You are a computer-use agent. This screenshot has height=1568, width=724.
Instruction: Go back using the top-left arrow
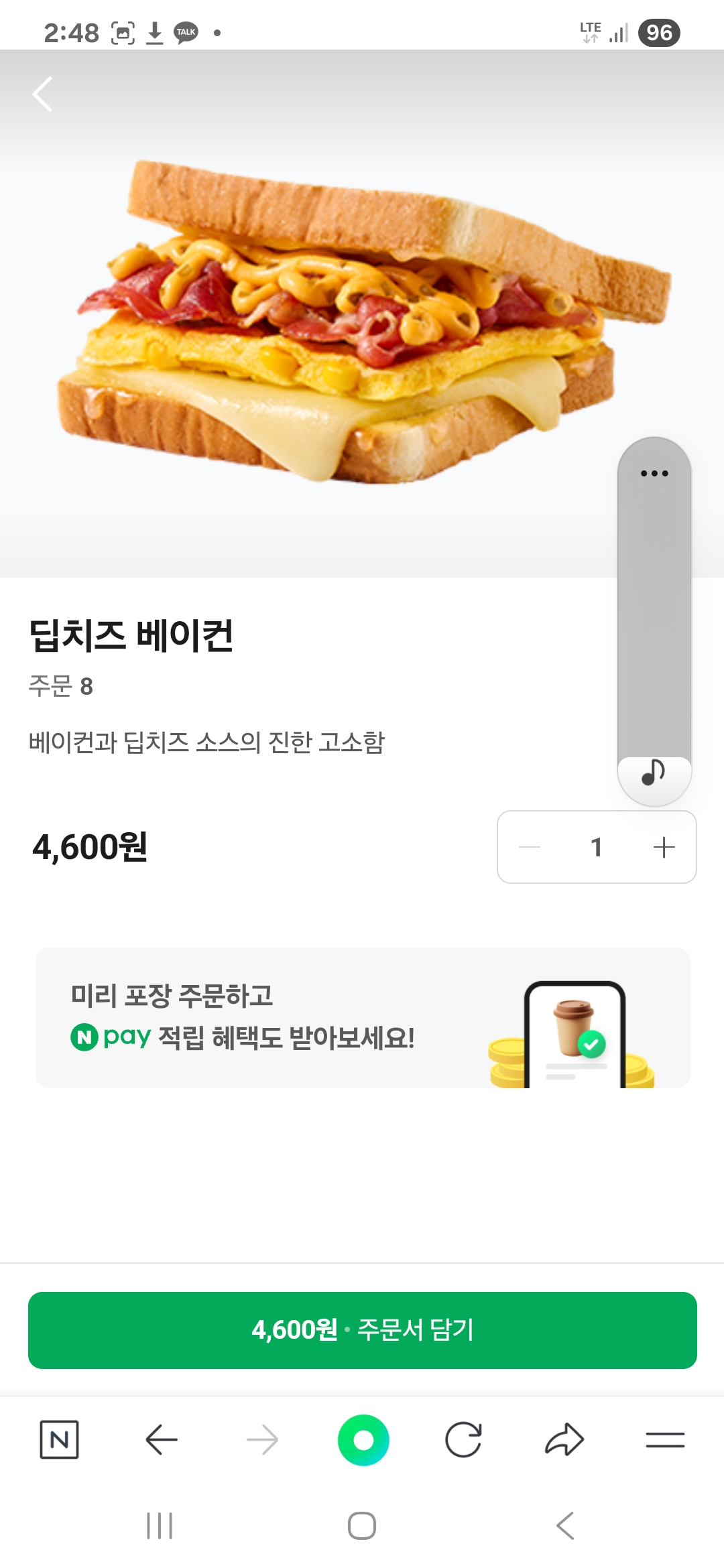coord(43,94)
